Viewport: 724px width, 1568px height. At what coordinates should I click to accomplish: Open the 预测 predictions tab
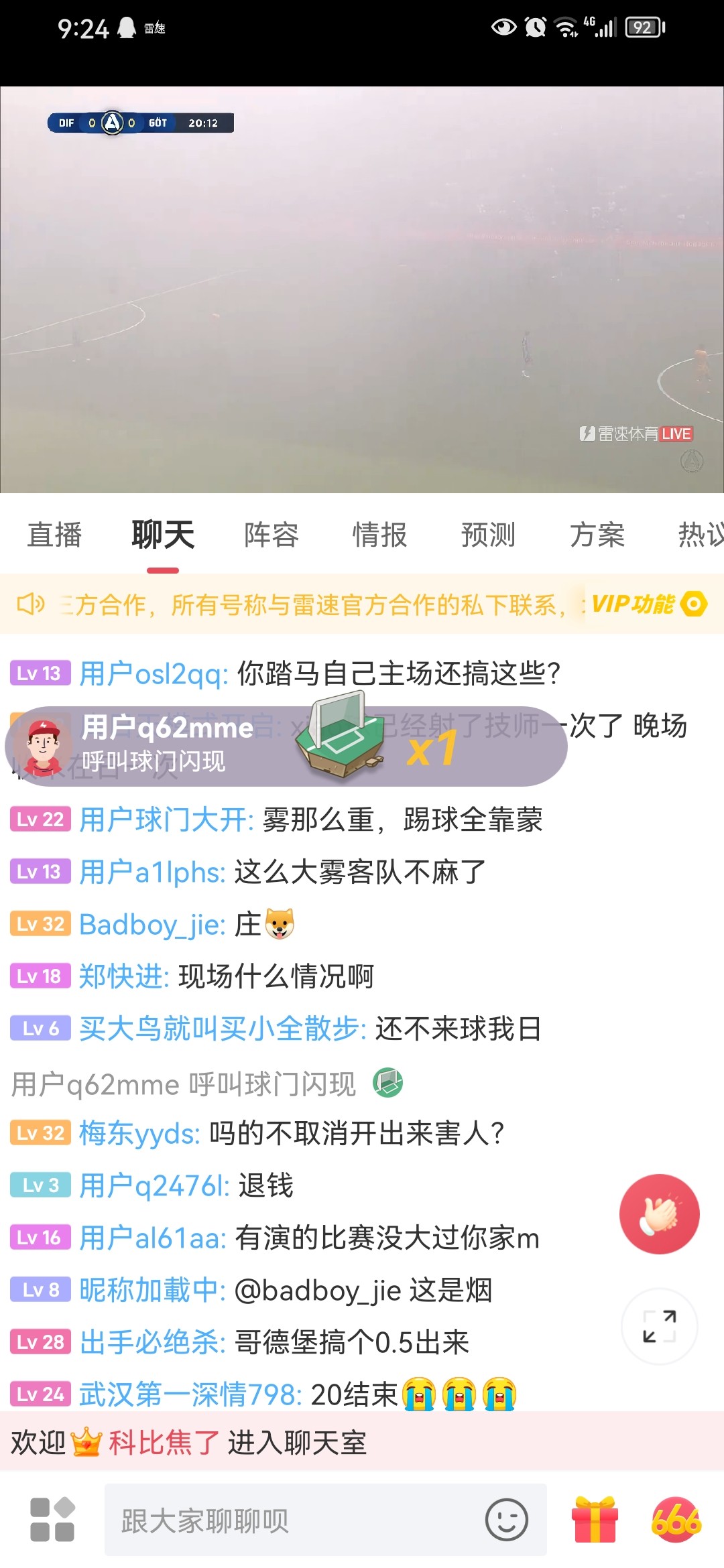click(489, 535)
